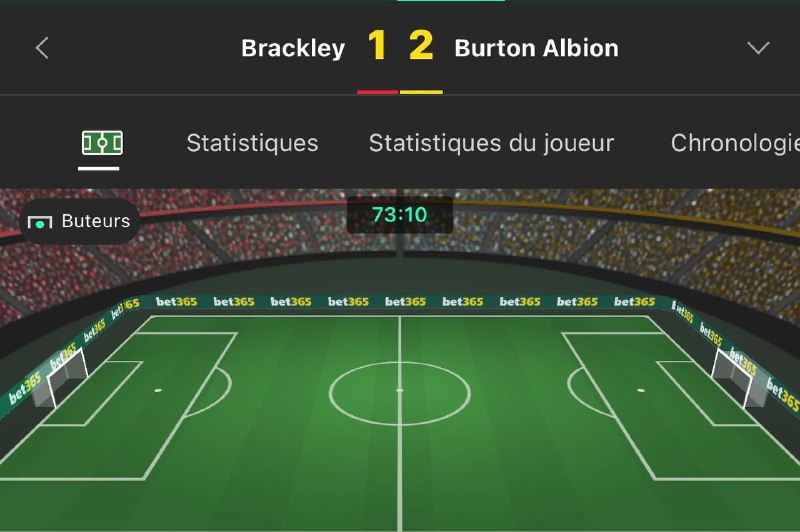Open the Statistiques du joueur tab
Image resolution: width=800 pixels, height=532 pixels.
tap(491, 143)
